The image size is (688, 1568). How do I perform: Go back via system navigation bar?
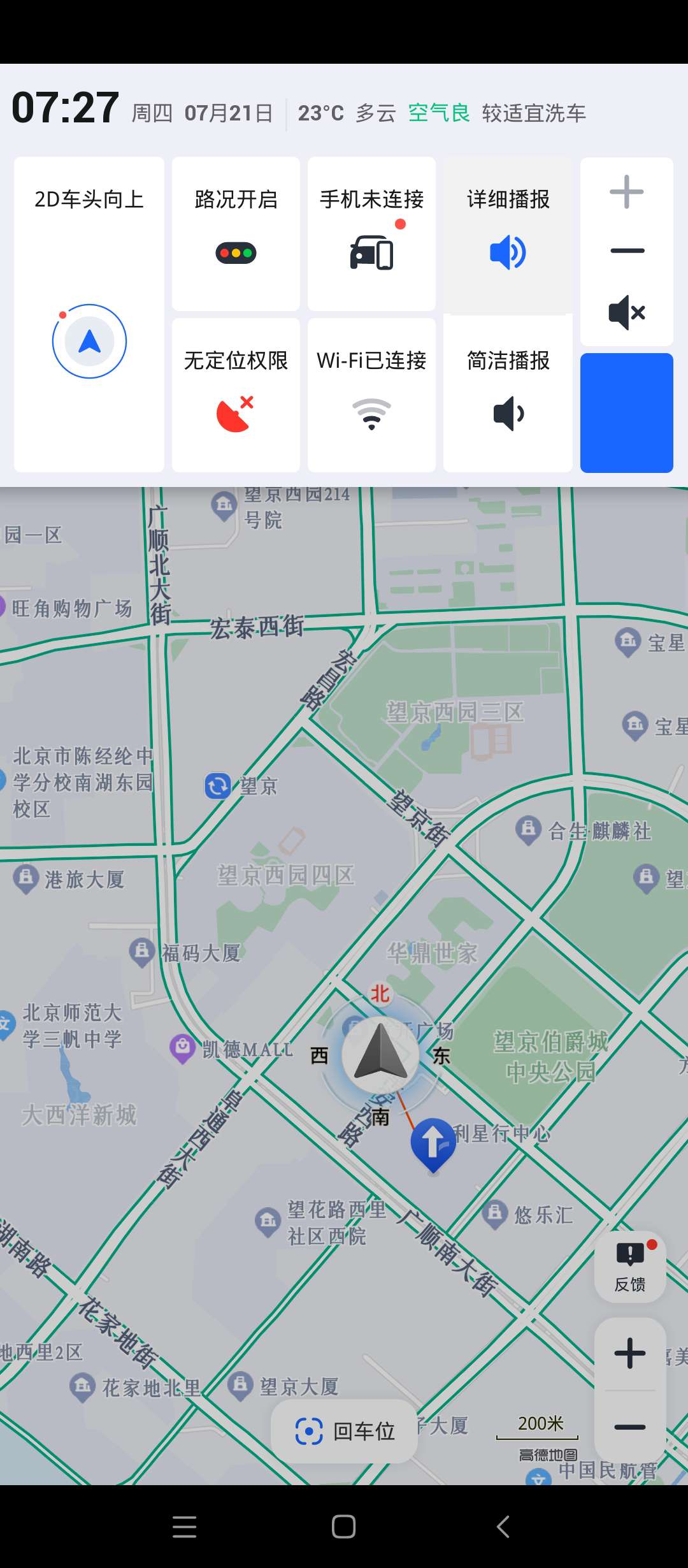coord(503,1527)
